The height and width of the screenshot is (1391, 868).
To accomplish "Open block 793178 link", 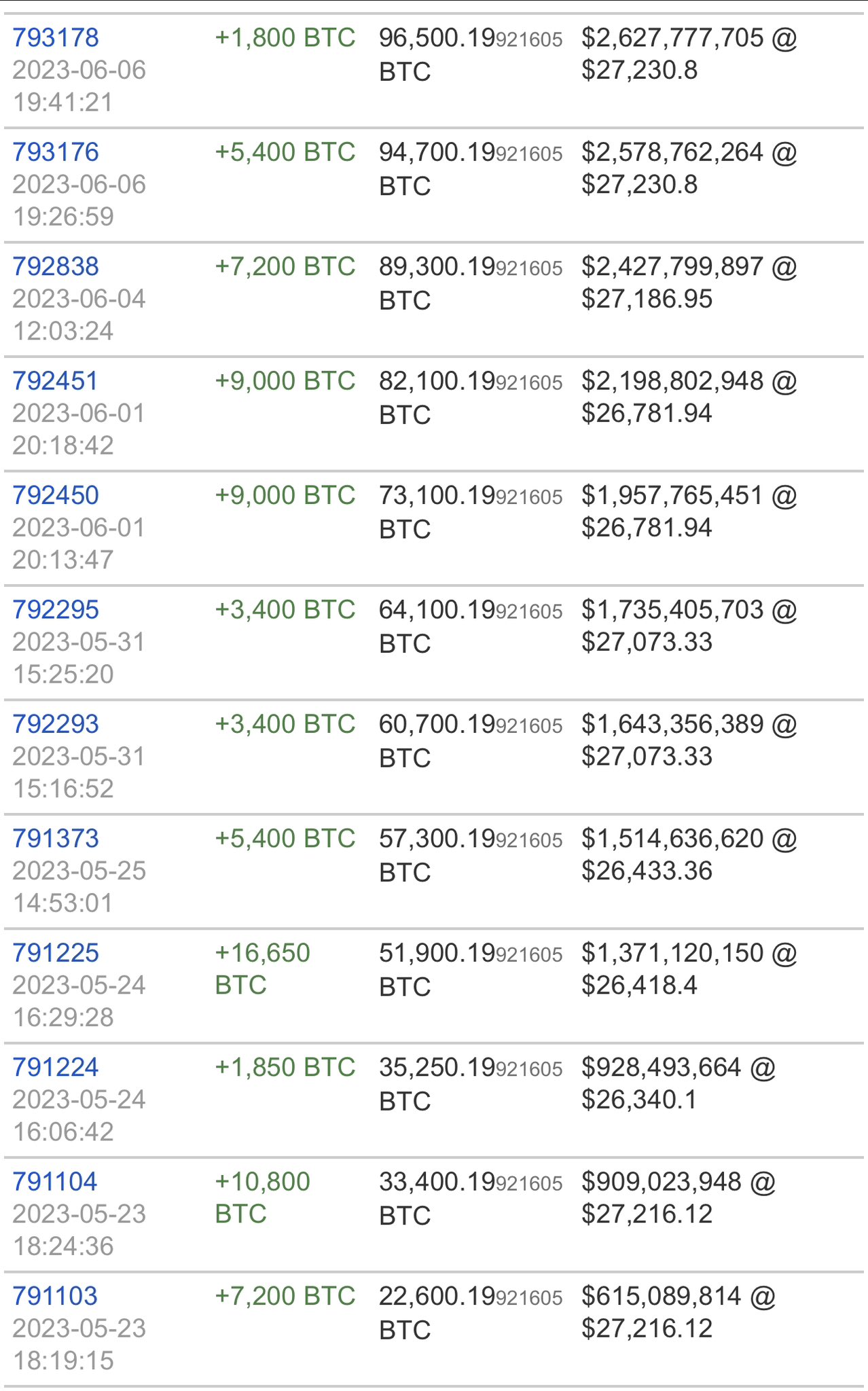I will (56, 38).
